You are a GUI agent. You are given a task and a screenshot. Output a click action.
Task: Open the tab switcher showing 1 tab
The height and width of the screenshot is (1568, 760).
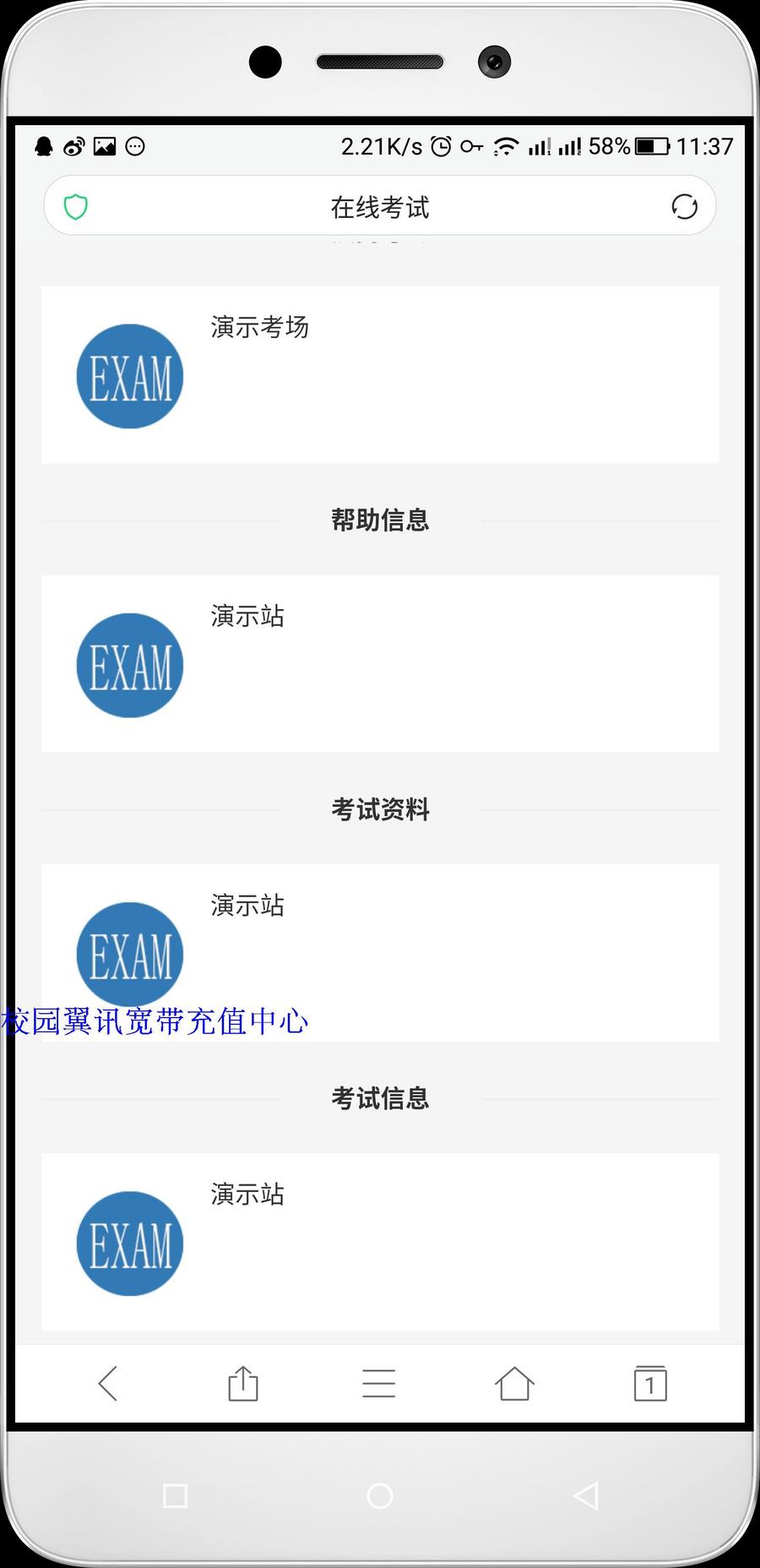pyautogui.click(x=649, y=1384)
